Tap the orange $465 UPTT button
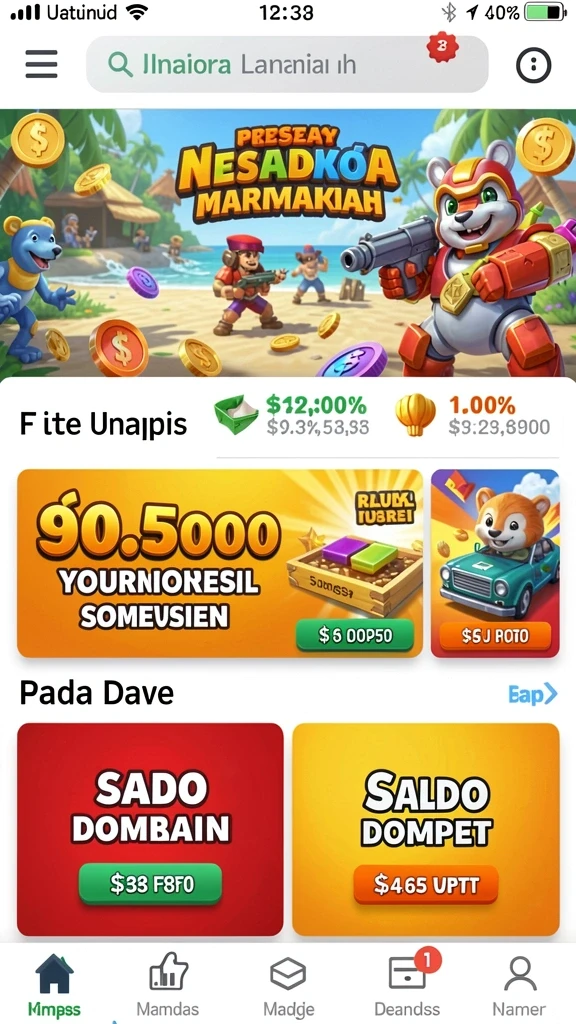The width and height of the screenshot is (576, 1024). click(426, 885)
